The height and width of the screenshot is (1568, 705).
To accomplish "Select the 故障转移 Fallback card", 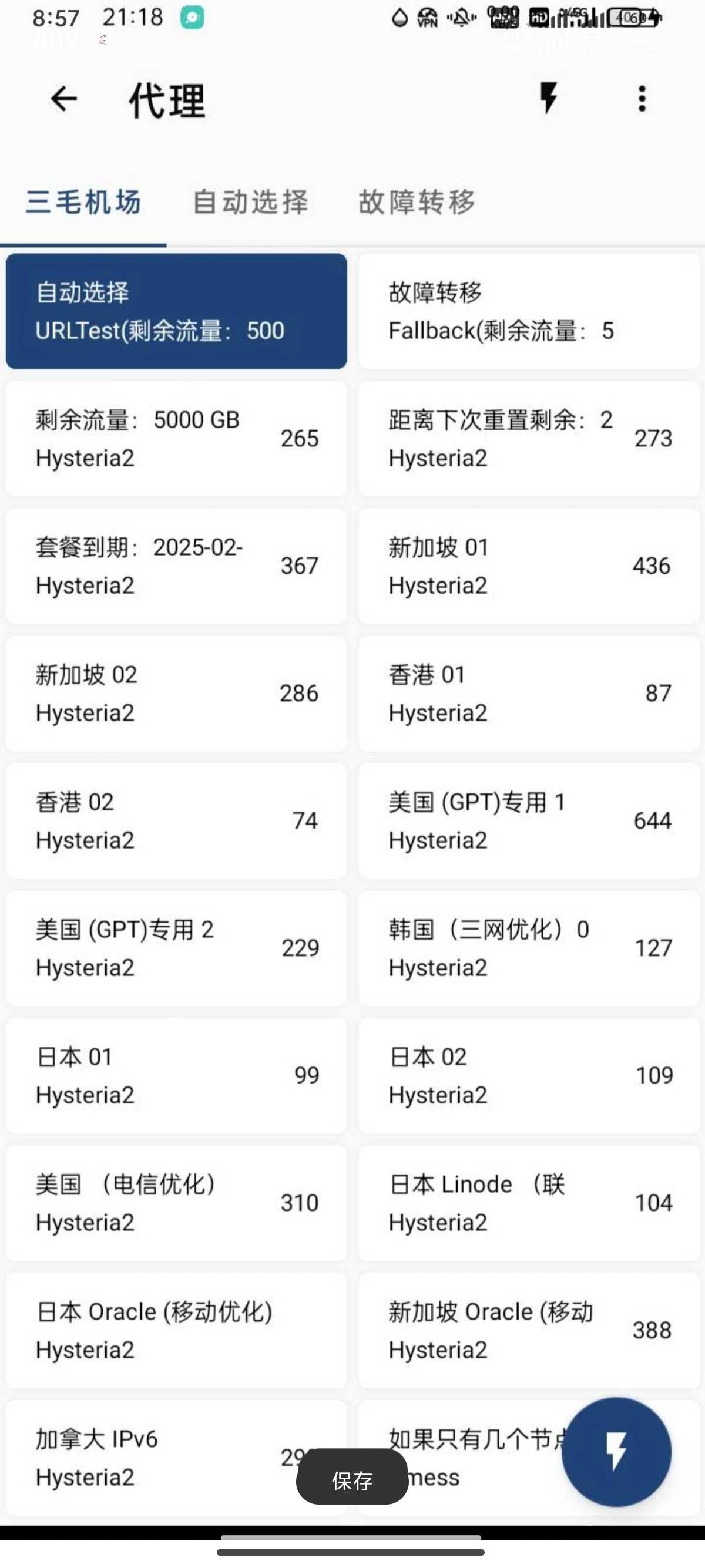I will tap(529, 311).
